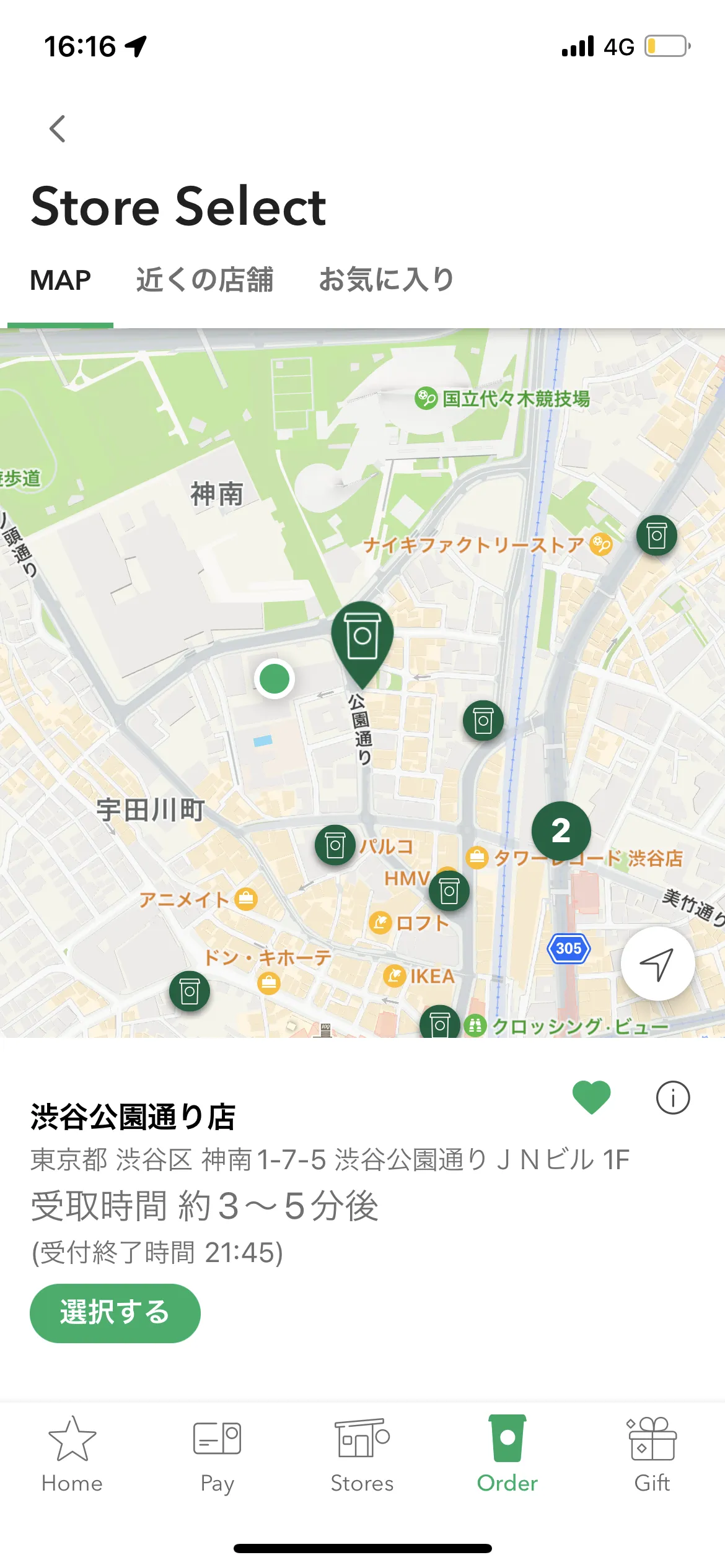The height and width of the screenshot is (1568, 725).
Task: Open the お気に入り tab
Action: pos(385,280)
